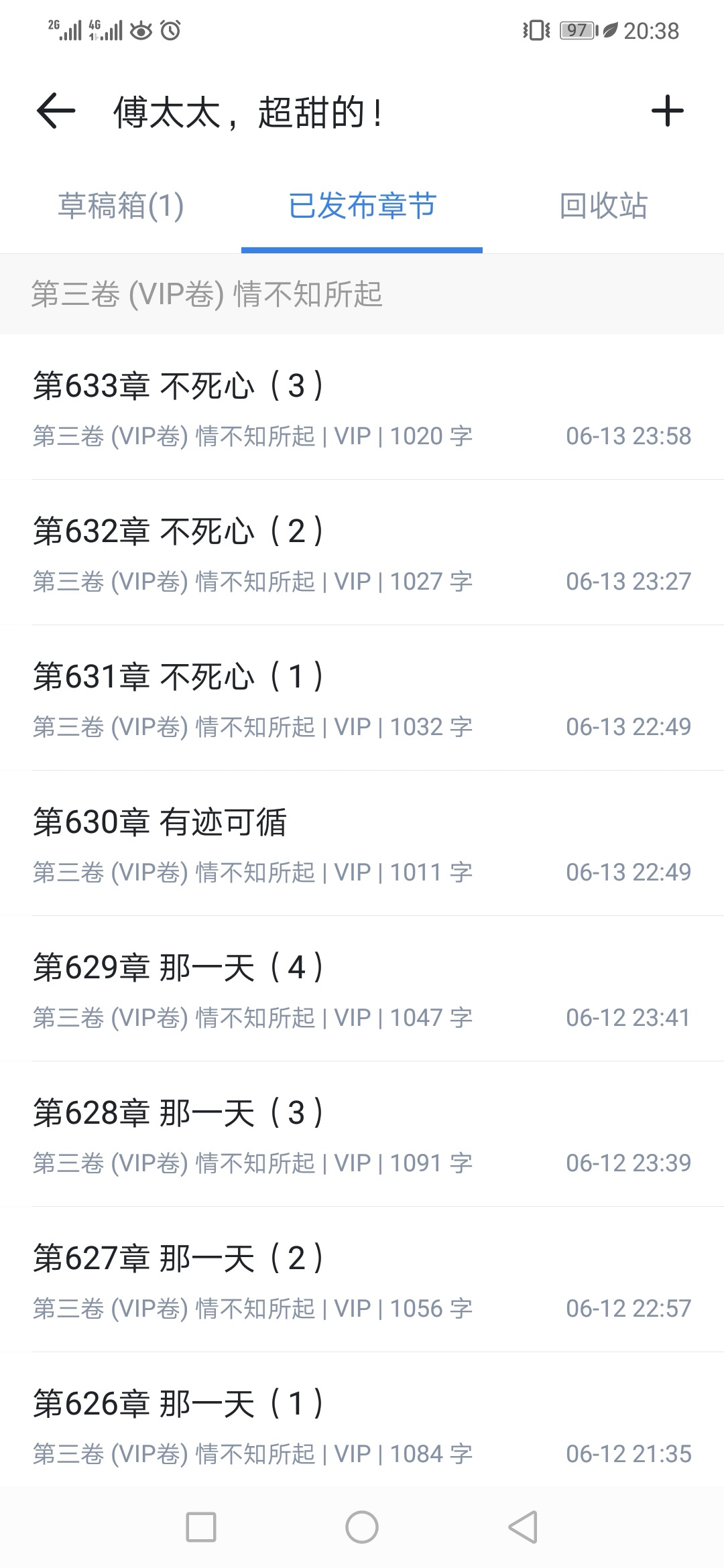
Task: Go back using the top-left arrow
Action: 56,111
